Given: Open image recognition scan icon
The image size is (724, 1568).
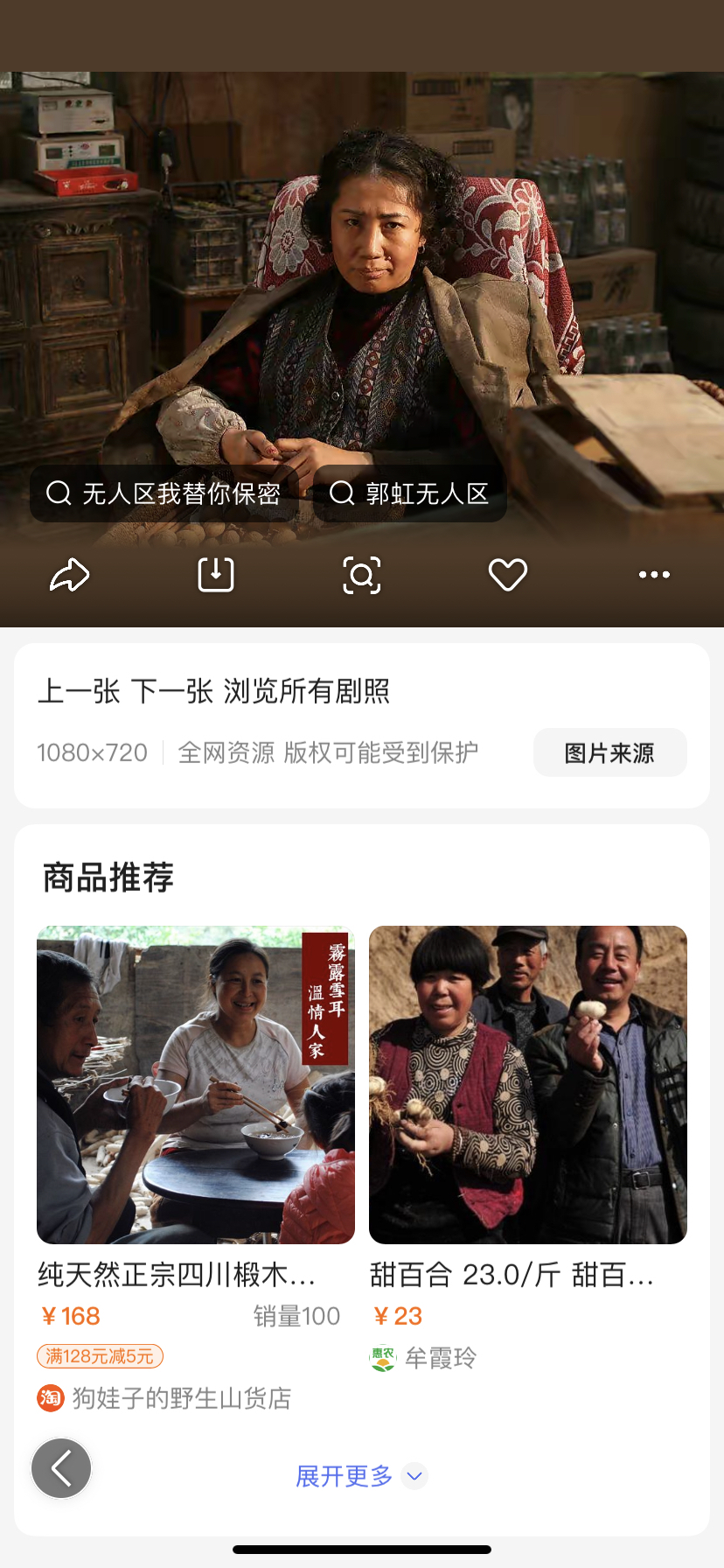Looking at the screenshot, I should click(362, 575).
